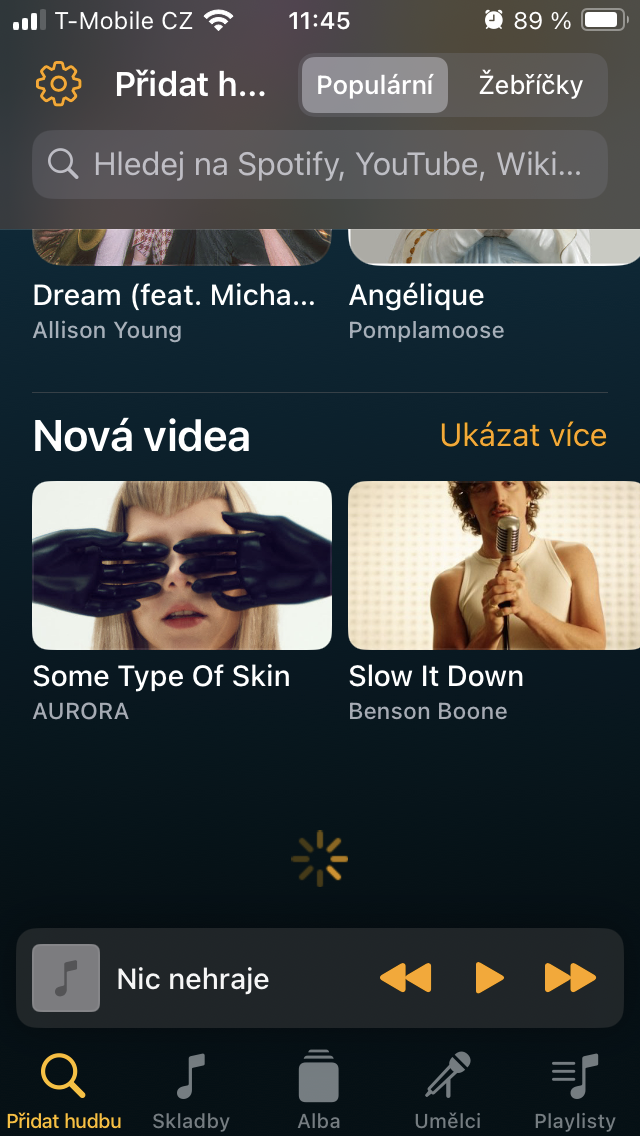
Task: Go to the Skladby tab
Action: (191, 1090)
